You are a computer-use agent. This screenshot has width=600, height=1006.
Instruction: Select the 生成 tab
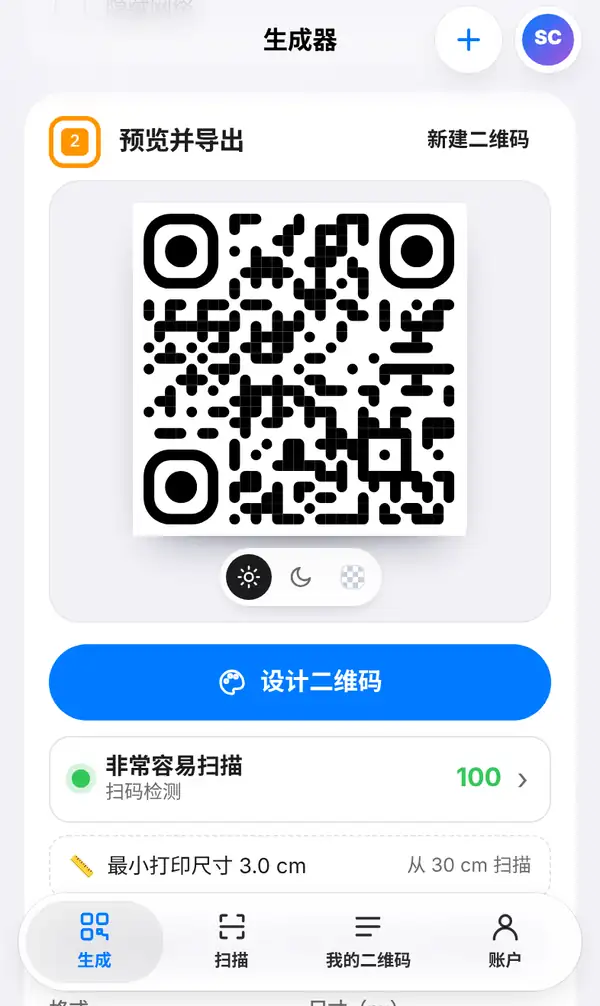(94, 941)
